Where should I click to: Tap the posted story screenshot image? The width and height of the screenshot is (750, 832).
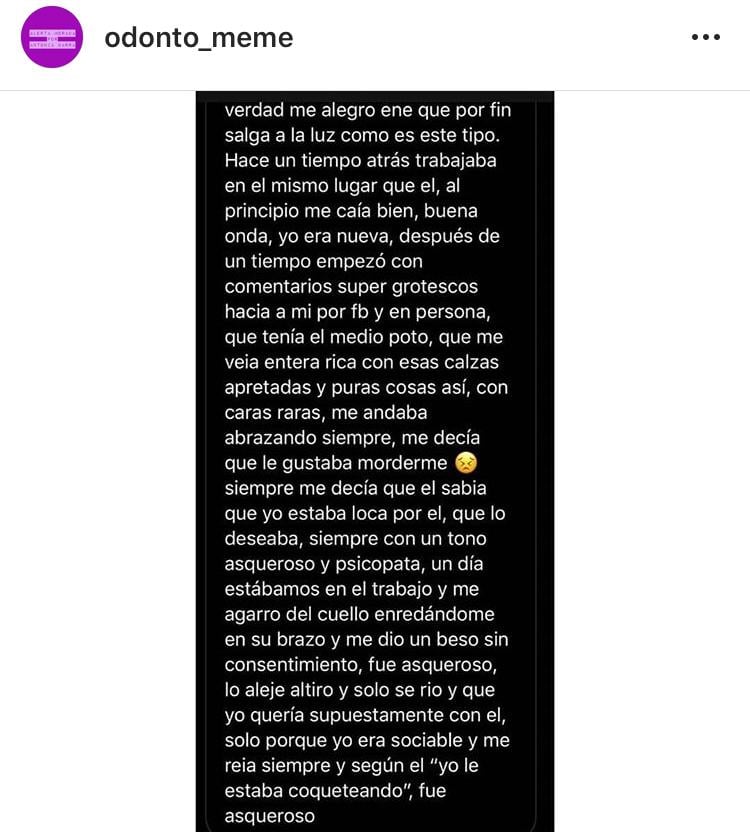(x=374, y=460)
